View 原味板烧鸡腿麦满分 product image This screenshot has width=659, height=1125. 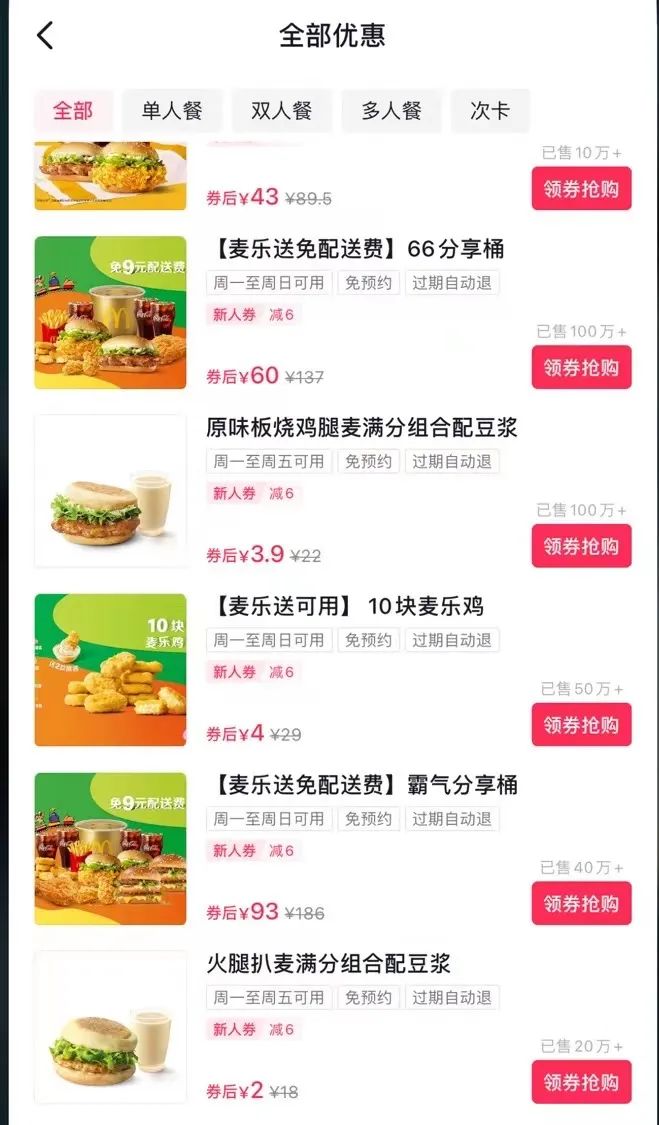pos(110,491)
